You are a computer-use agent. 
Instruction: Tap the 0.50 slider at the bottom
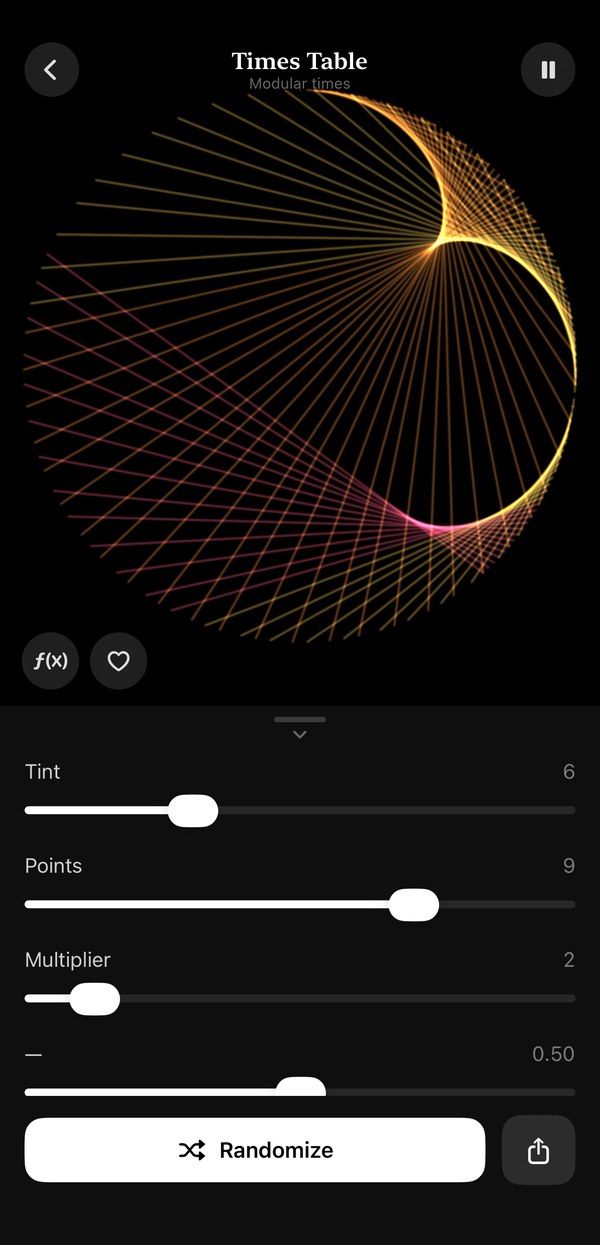coord(300,1090)
